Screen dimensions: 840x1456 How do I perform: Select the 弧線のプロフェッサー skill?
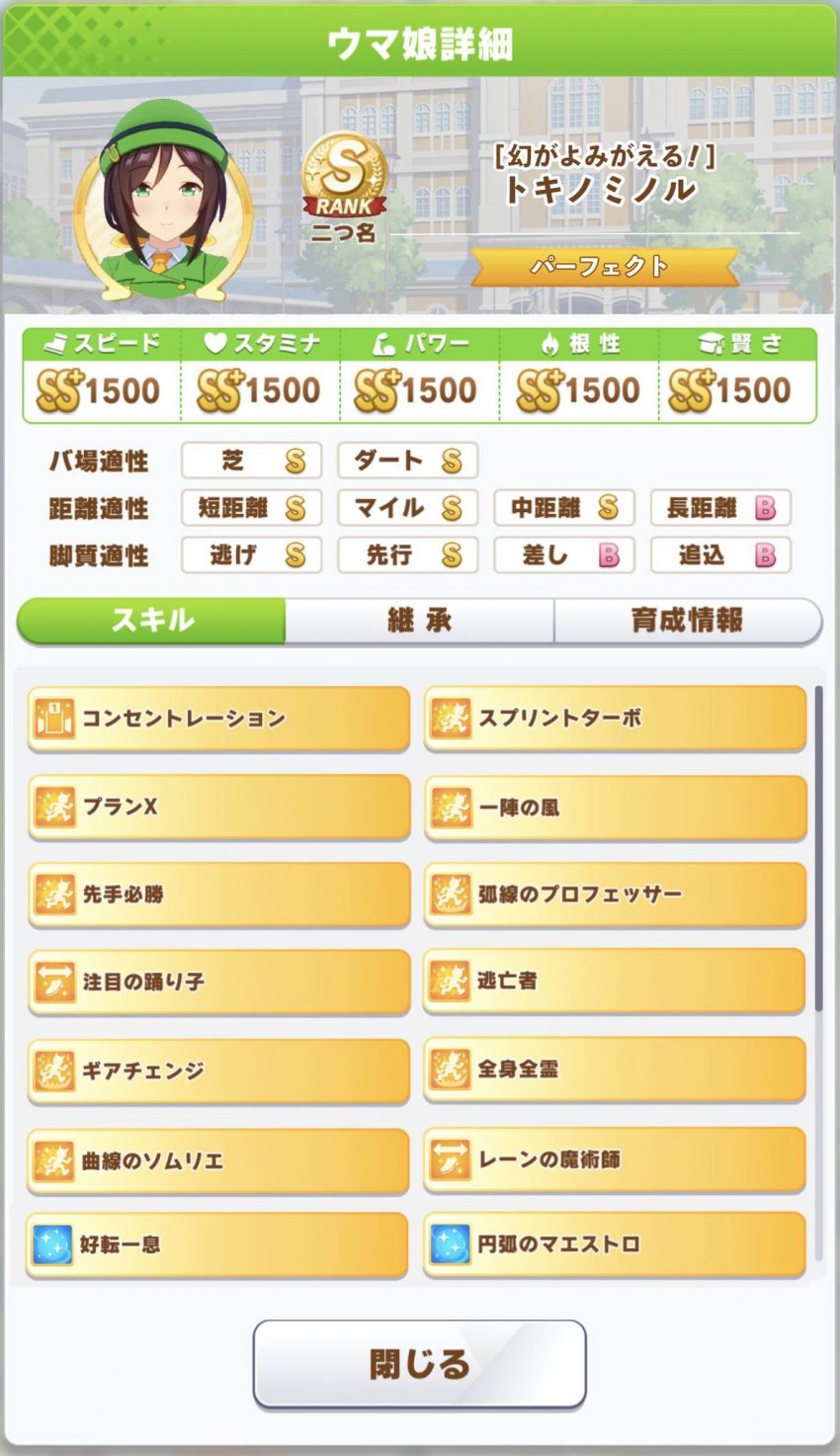pyautogui.click(x=615, y=895)
